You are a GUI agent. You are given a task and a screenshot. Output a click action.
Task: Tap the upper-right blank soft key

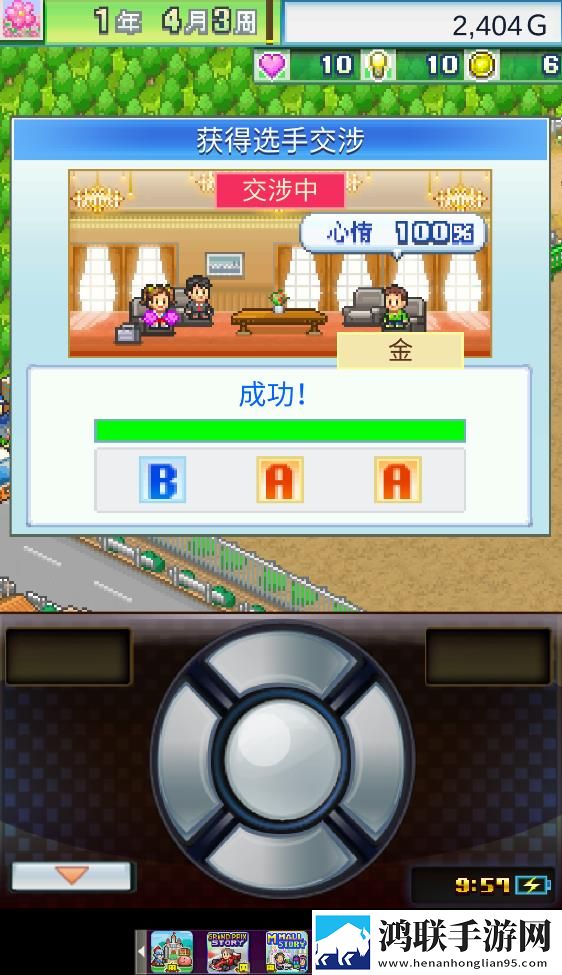(x=488, y=656)
